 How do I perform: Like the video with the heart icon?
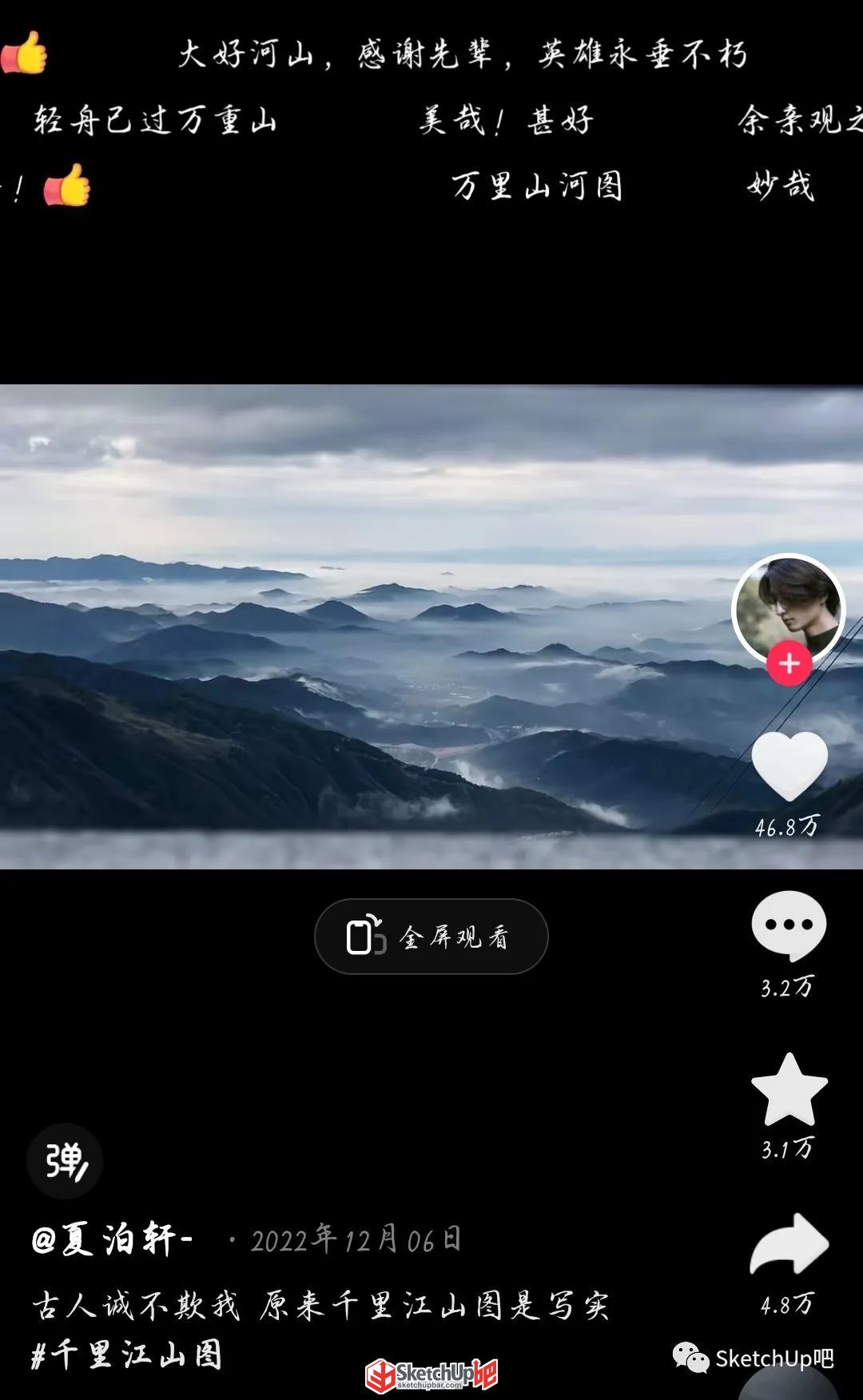(x=789, y=766)
